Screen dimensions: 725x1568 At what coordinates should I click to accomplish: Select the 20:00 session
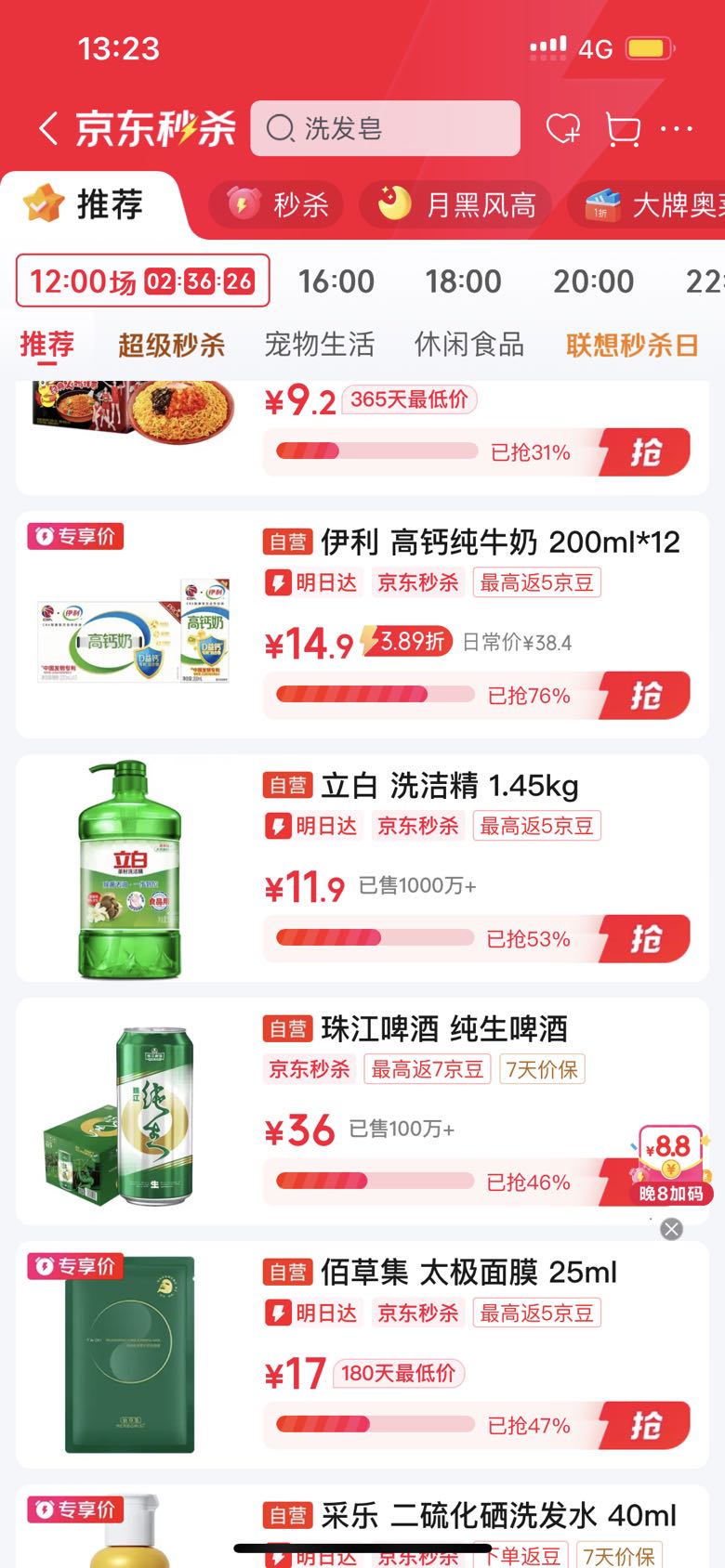(x=593, y=281)
